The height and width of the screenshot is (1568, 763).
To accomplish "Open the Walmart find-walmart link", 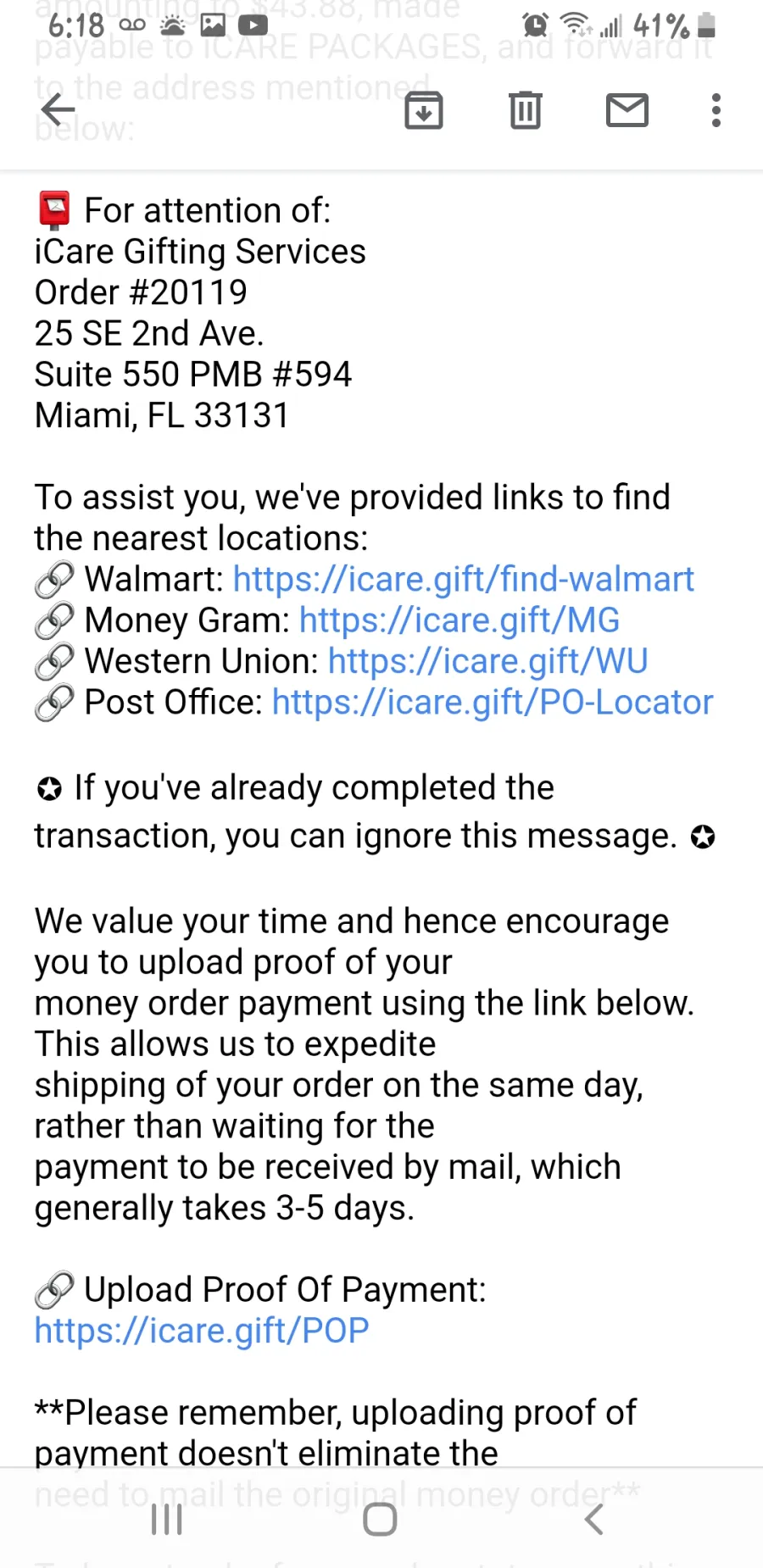I will coord(463,579).
